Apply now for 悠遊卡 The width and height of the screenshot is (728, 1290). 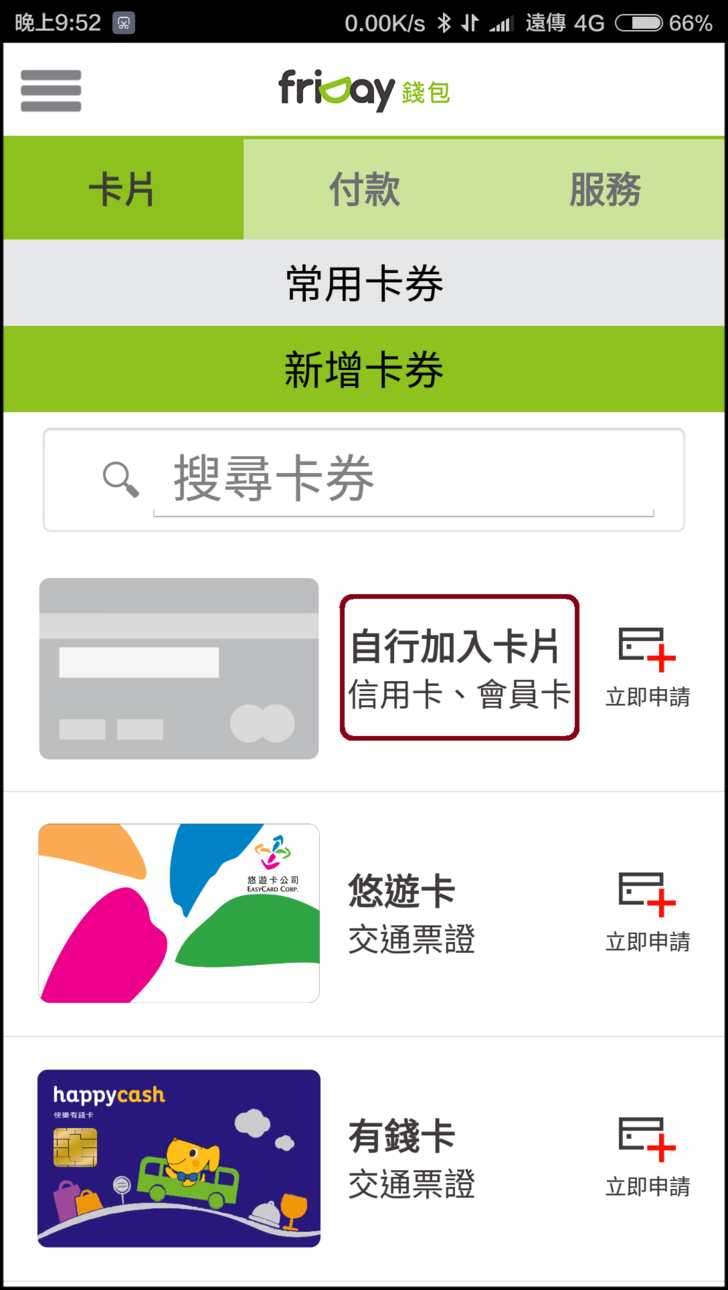tap(647, 913)
